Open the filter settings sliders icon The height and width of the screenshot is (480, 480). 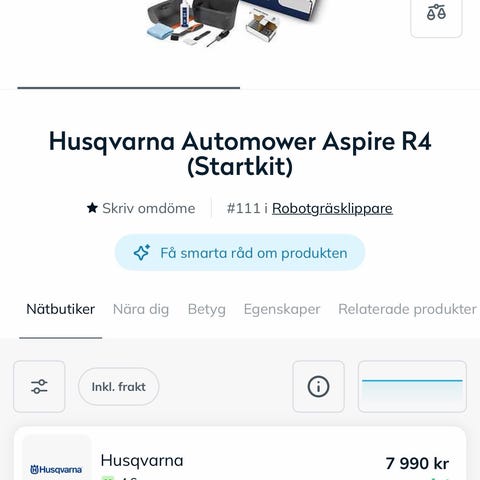[x=39, y=386]
